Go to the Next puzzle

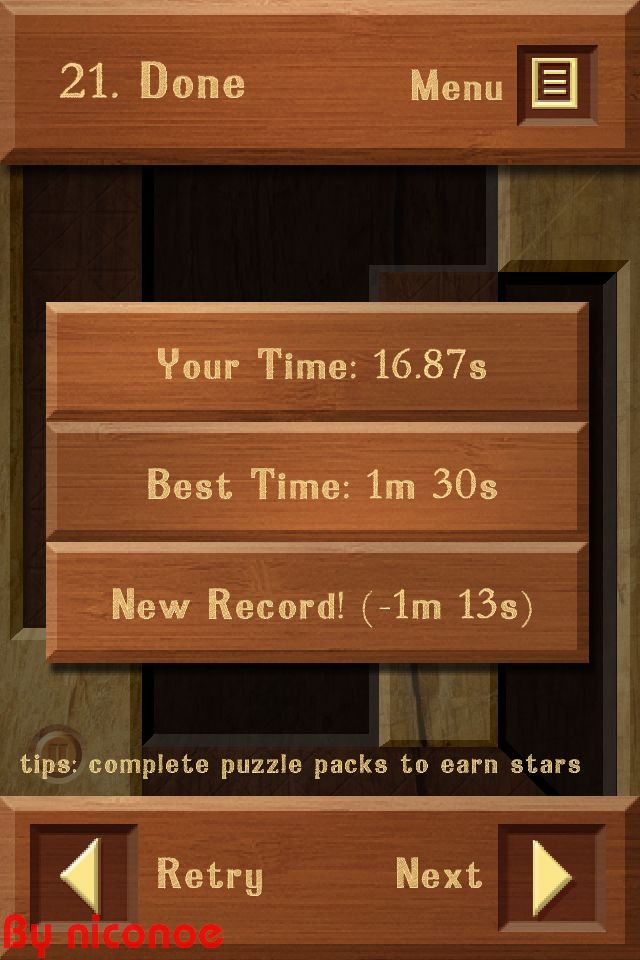(x=551, y=876)
